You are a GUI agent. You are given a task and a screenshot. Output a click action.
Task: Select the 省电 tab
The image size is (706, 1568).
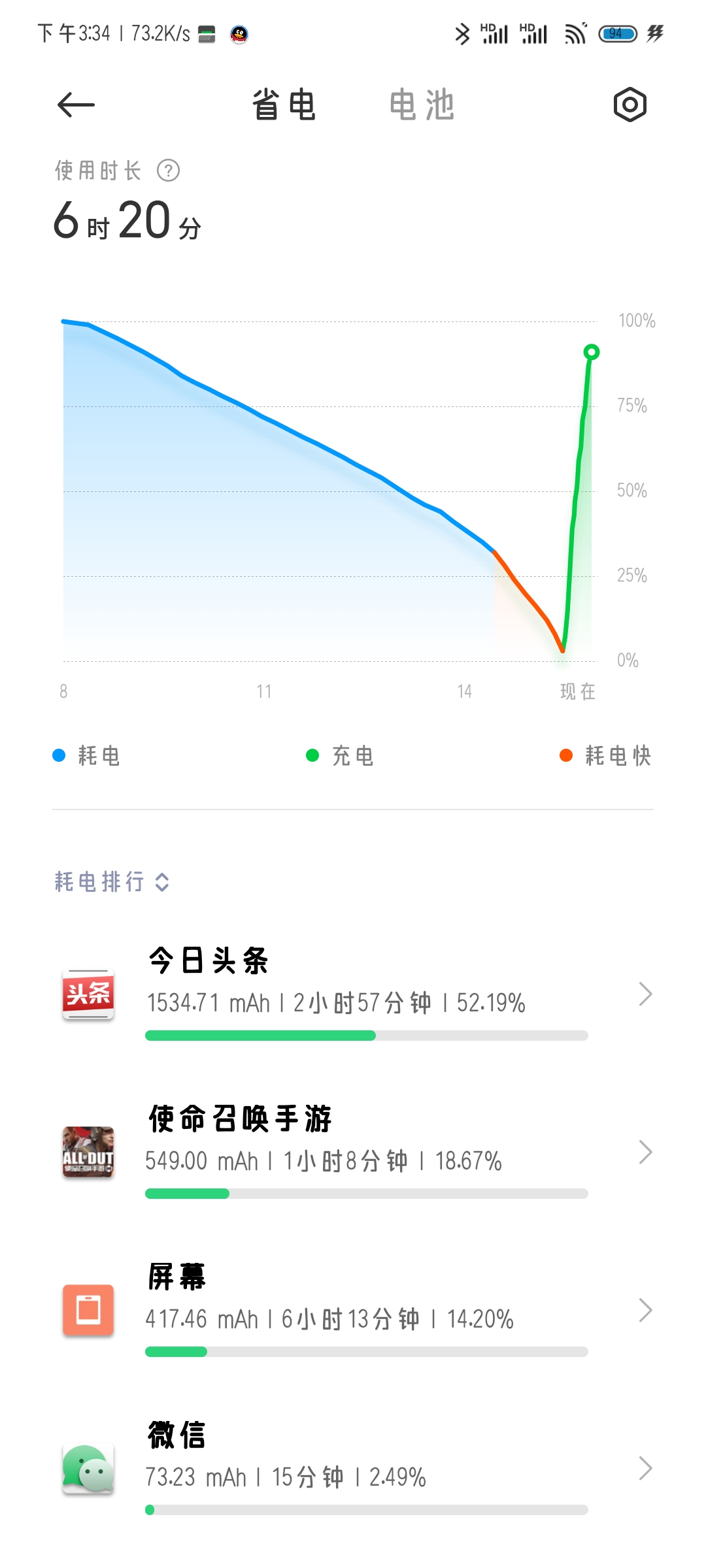pos(284,105)
